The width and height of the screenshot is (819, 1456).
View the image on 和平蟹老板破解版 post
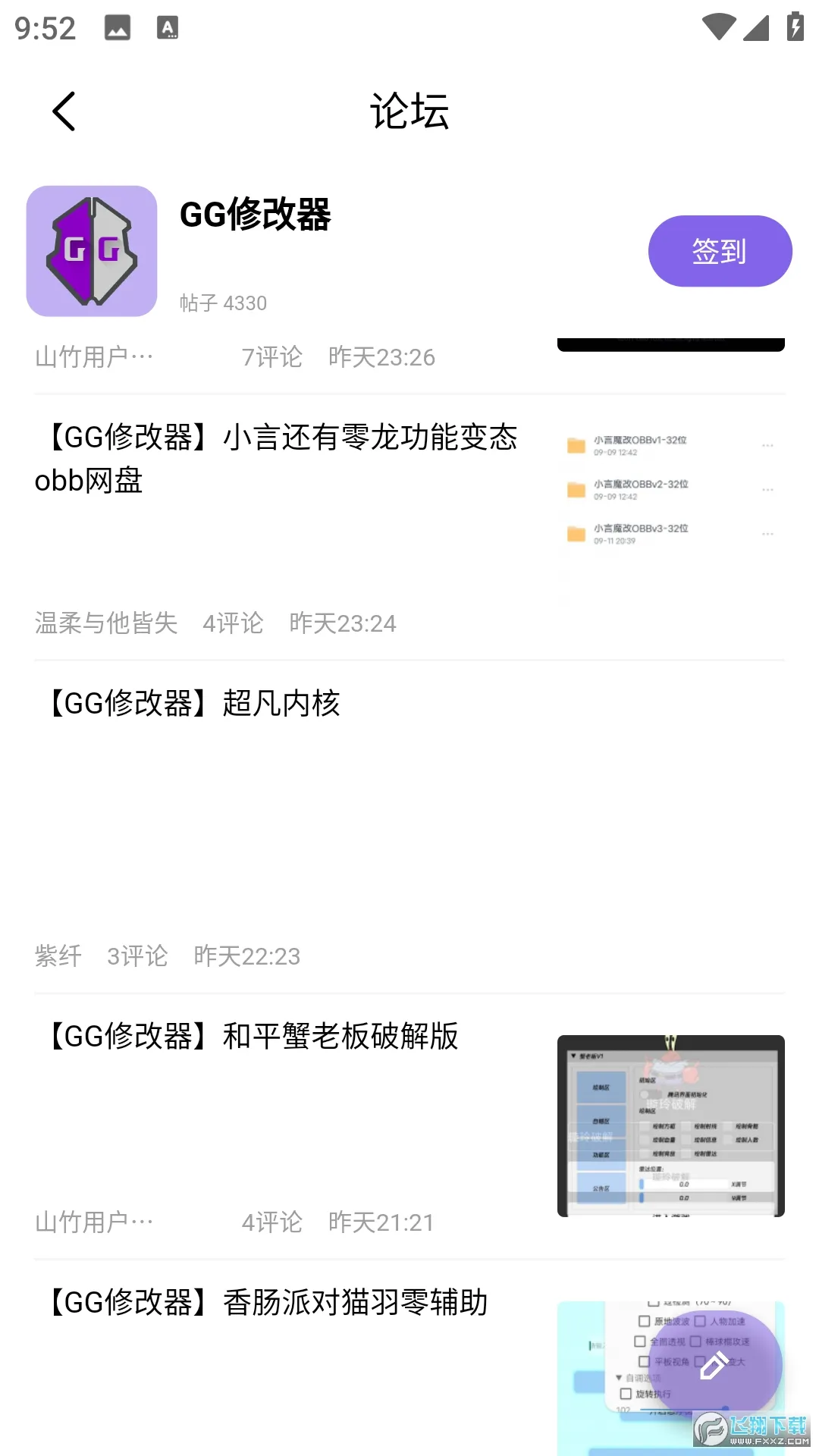click(670, 1125)
